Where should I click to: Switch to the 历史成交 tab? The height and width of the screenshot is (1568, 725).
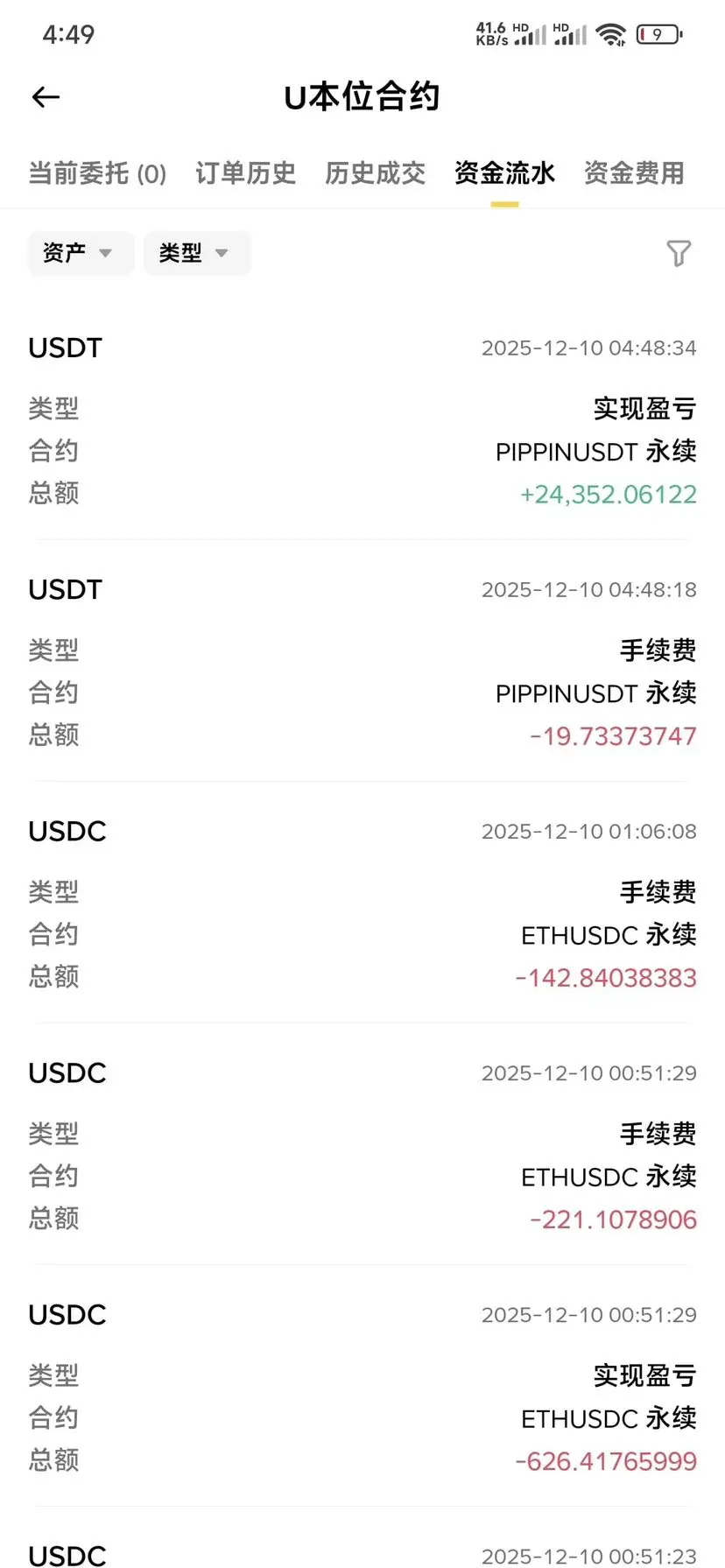pyautogui.click(x=375, y=173)
